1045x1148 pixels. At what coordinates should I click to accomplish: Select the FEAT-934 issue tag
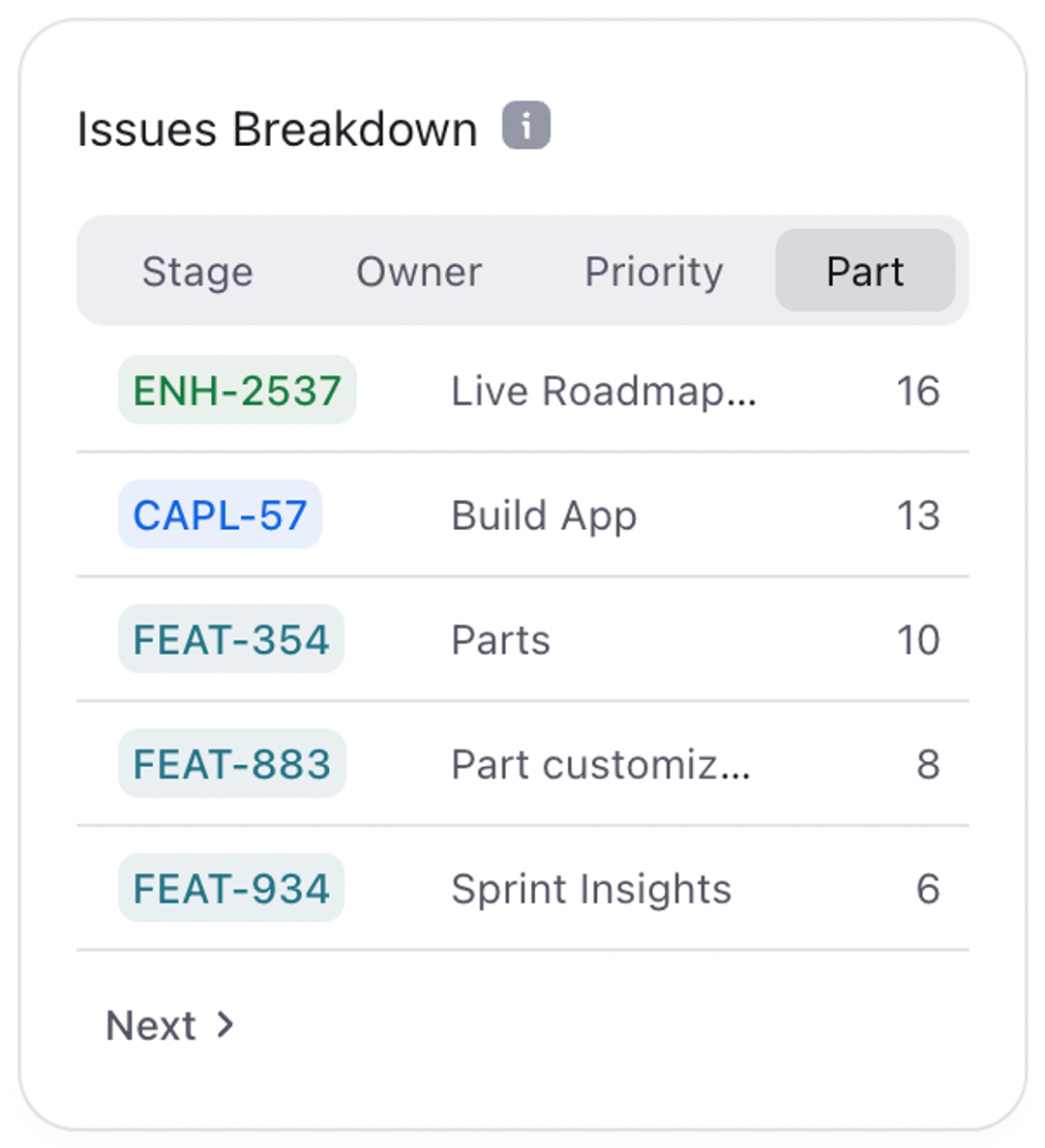(231, 888)
